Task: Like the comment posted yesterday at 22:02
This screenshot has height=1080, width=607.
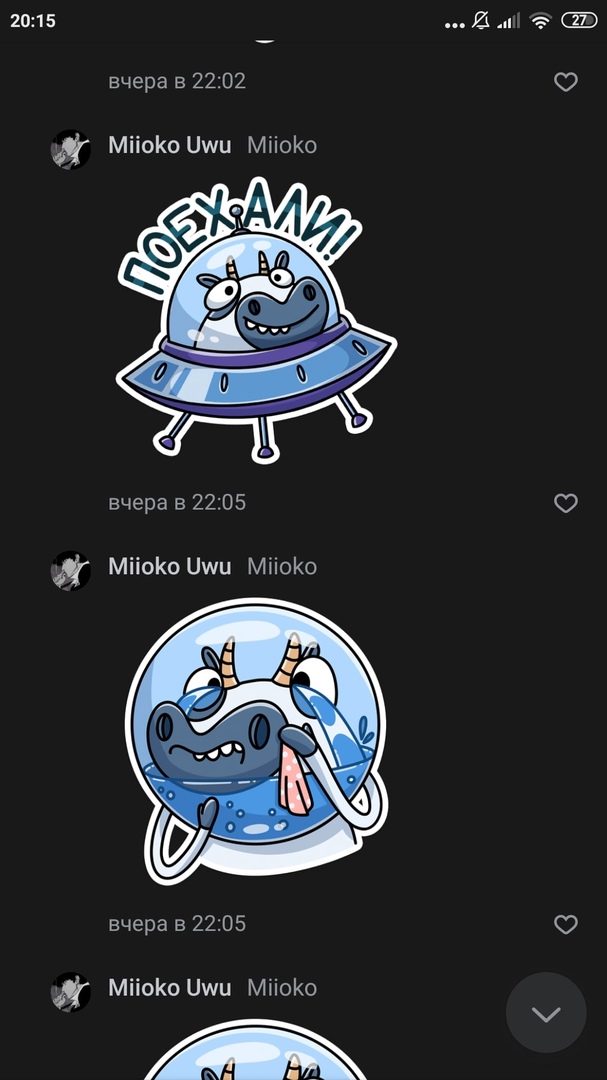Action: click(566, 82)
